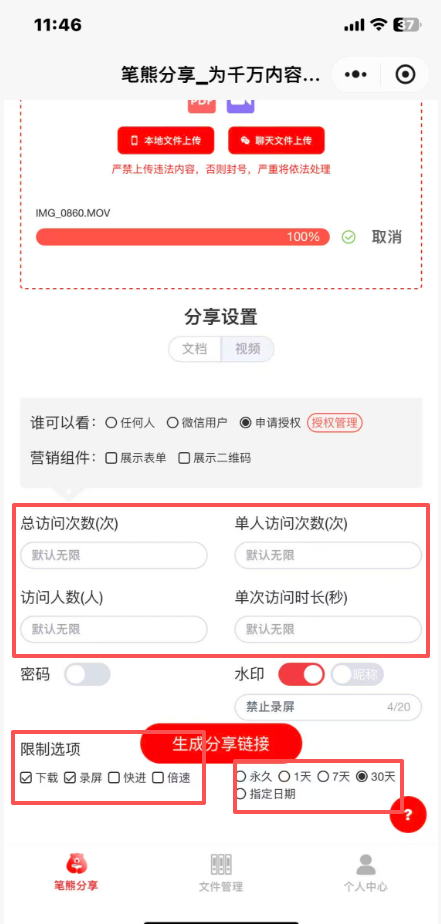Open 授权管理
Screen dimensions: 441x924
[335, 423]
